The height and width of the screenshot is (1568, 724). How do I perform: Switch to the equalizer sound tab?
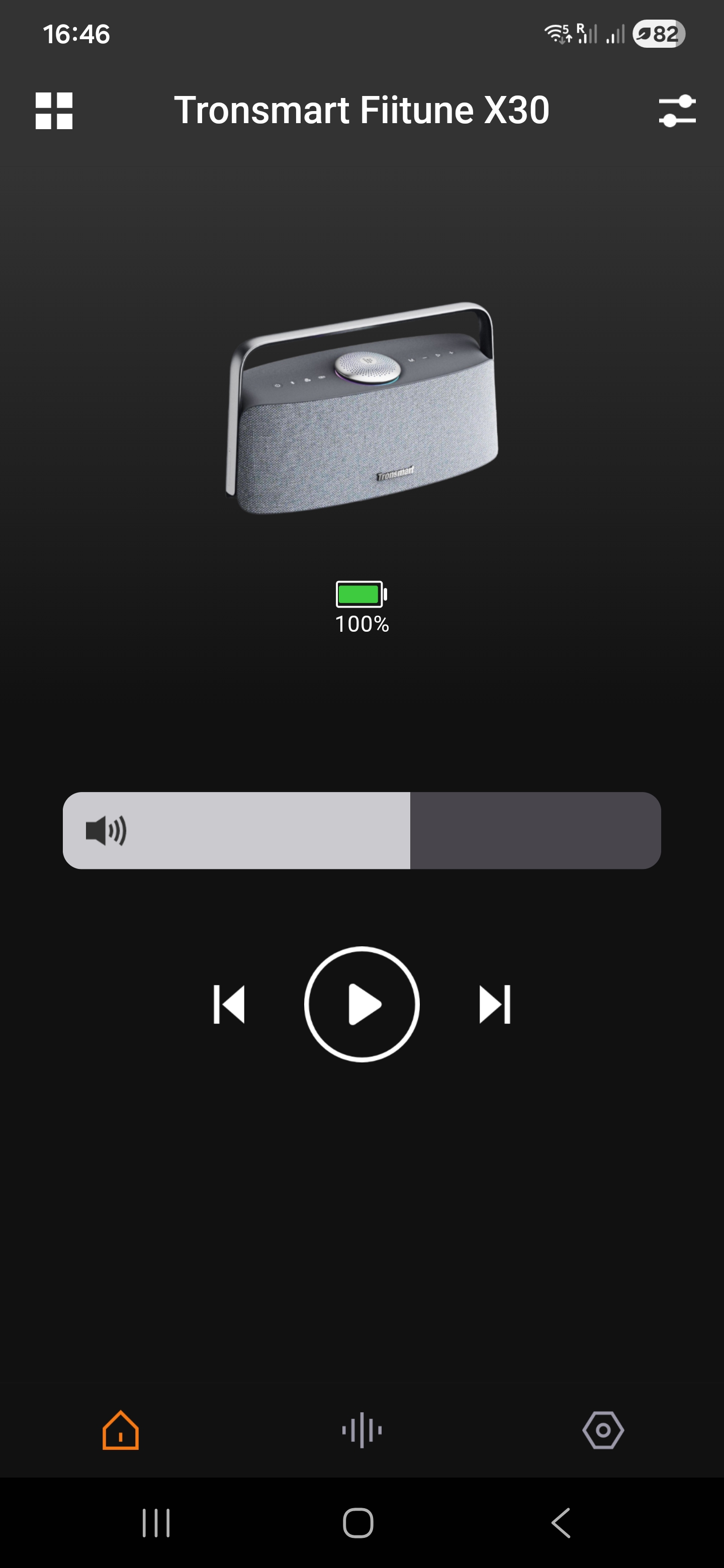pyautogui.click(x=361, y=1430)
